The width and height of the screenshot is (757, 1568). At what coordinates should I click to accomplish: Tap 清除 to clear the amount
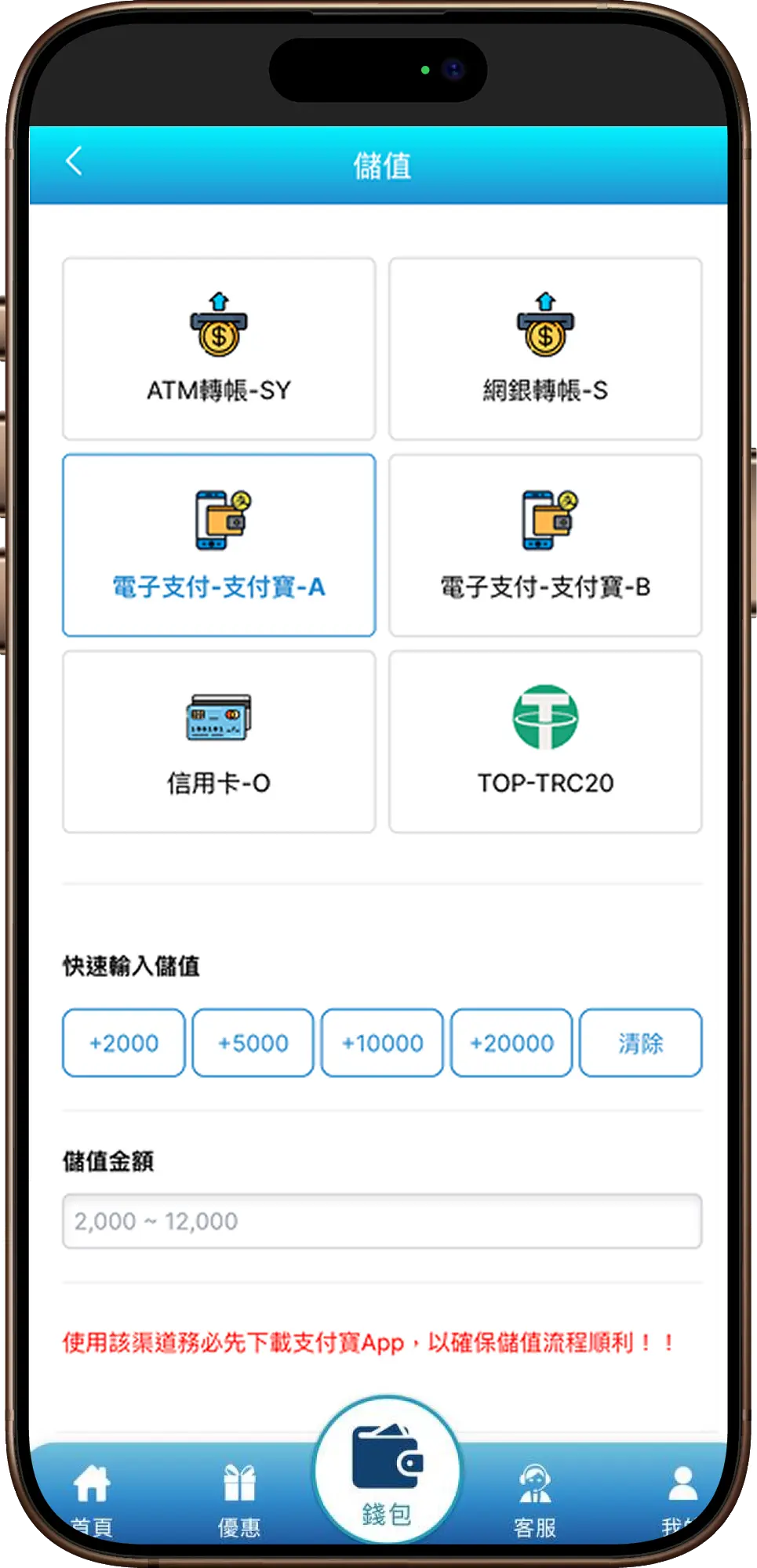click(x=640, y=1044)
